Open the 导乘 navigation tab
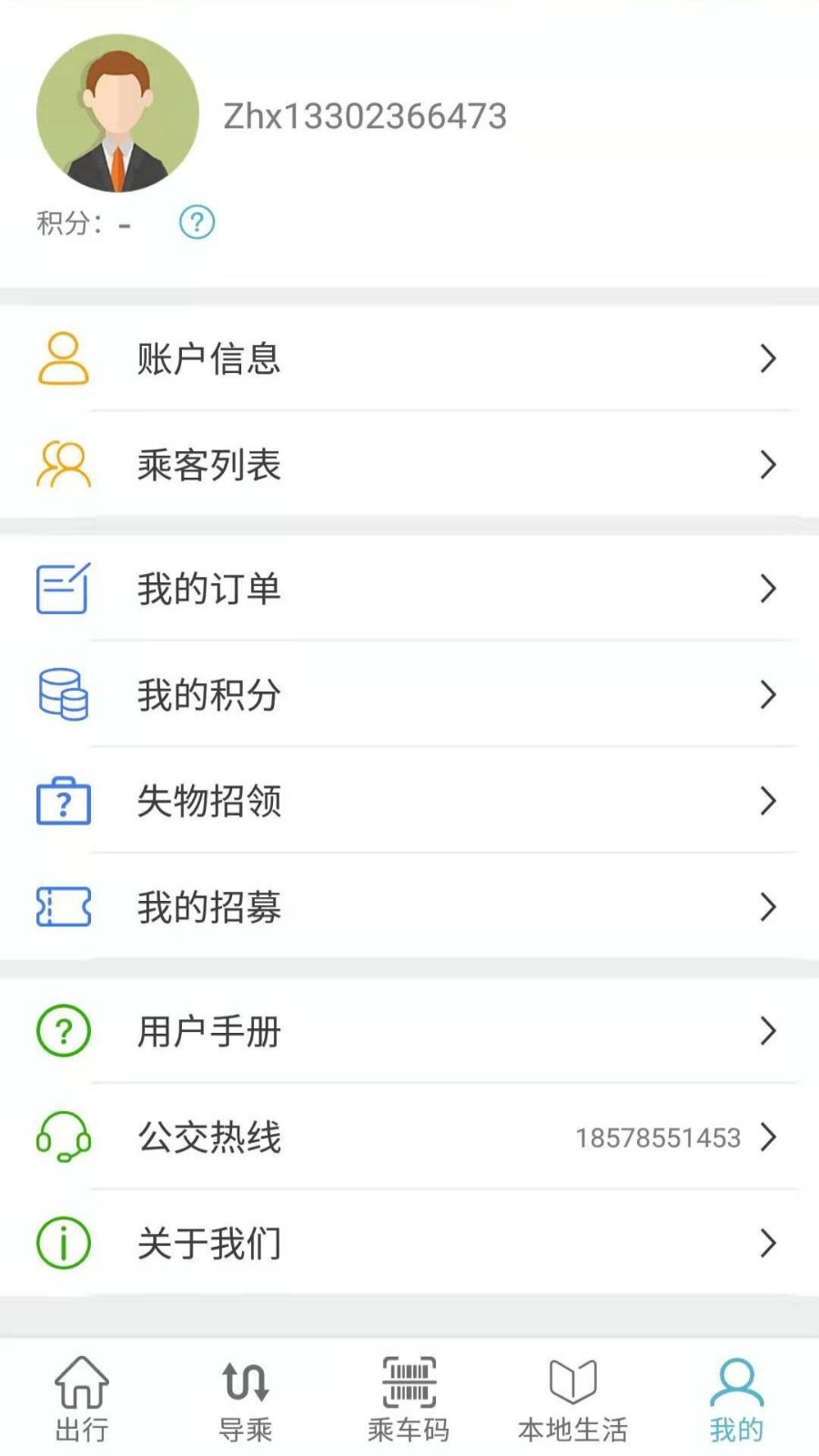The height and width of the screenshot is (1456, 819). coord(246,1397)
